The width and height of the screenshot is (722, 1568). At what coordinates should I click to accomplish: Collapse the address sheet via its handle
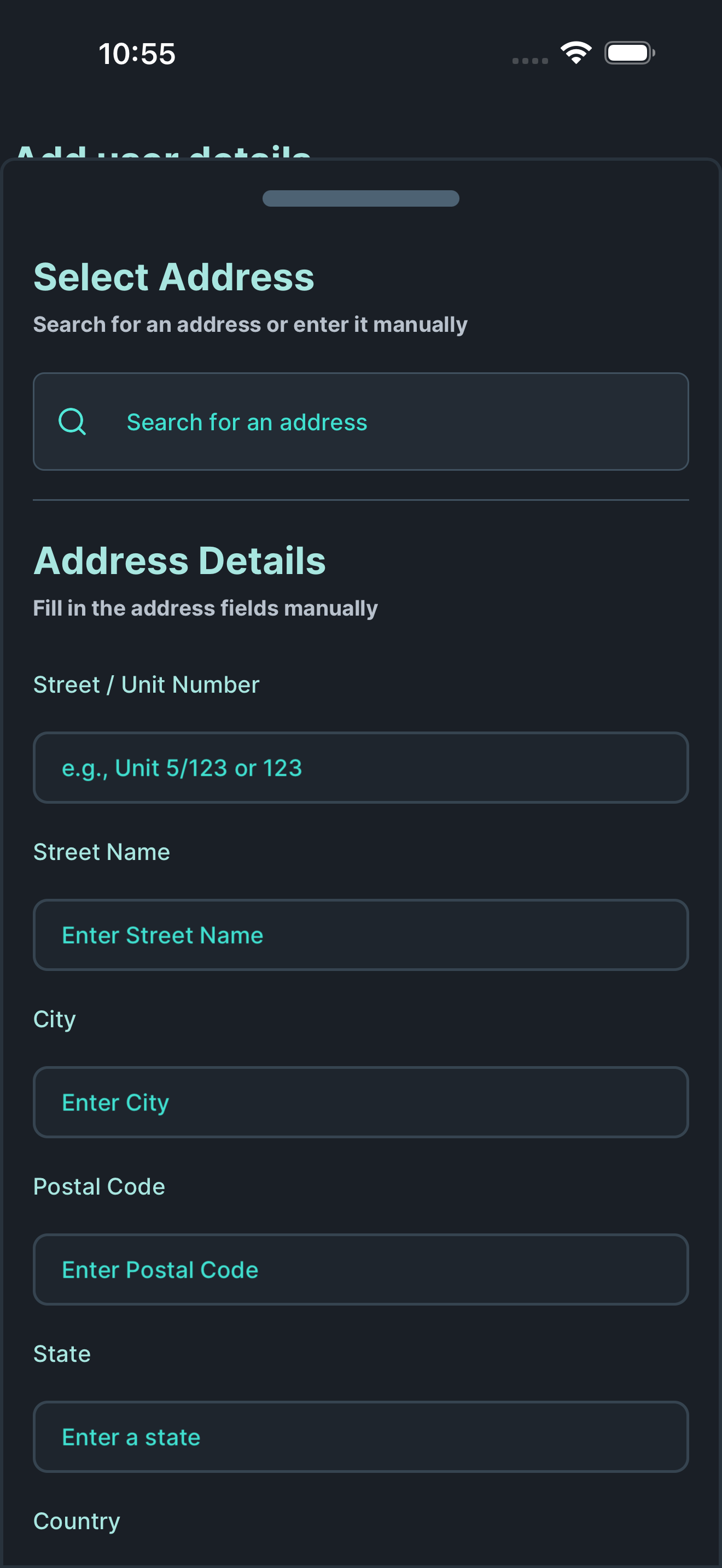360,198
